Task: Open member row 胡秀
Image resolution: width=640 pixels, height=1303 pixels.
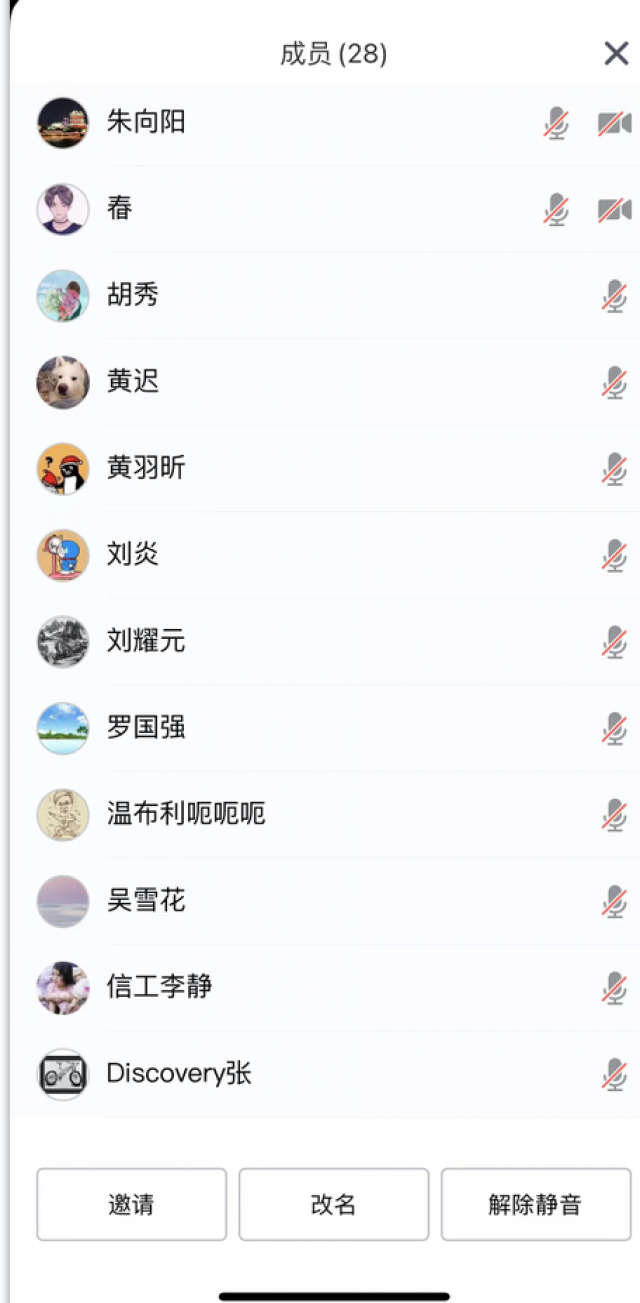Action: pyautogui.click(x=133, y=295)
